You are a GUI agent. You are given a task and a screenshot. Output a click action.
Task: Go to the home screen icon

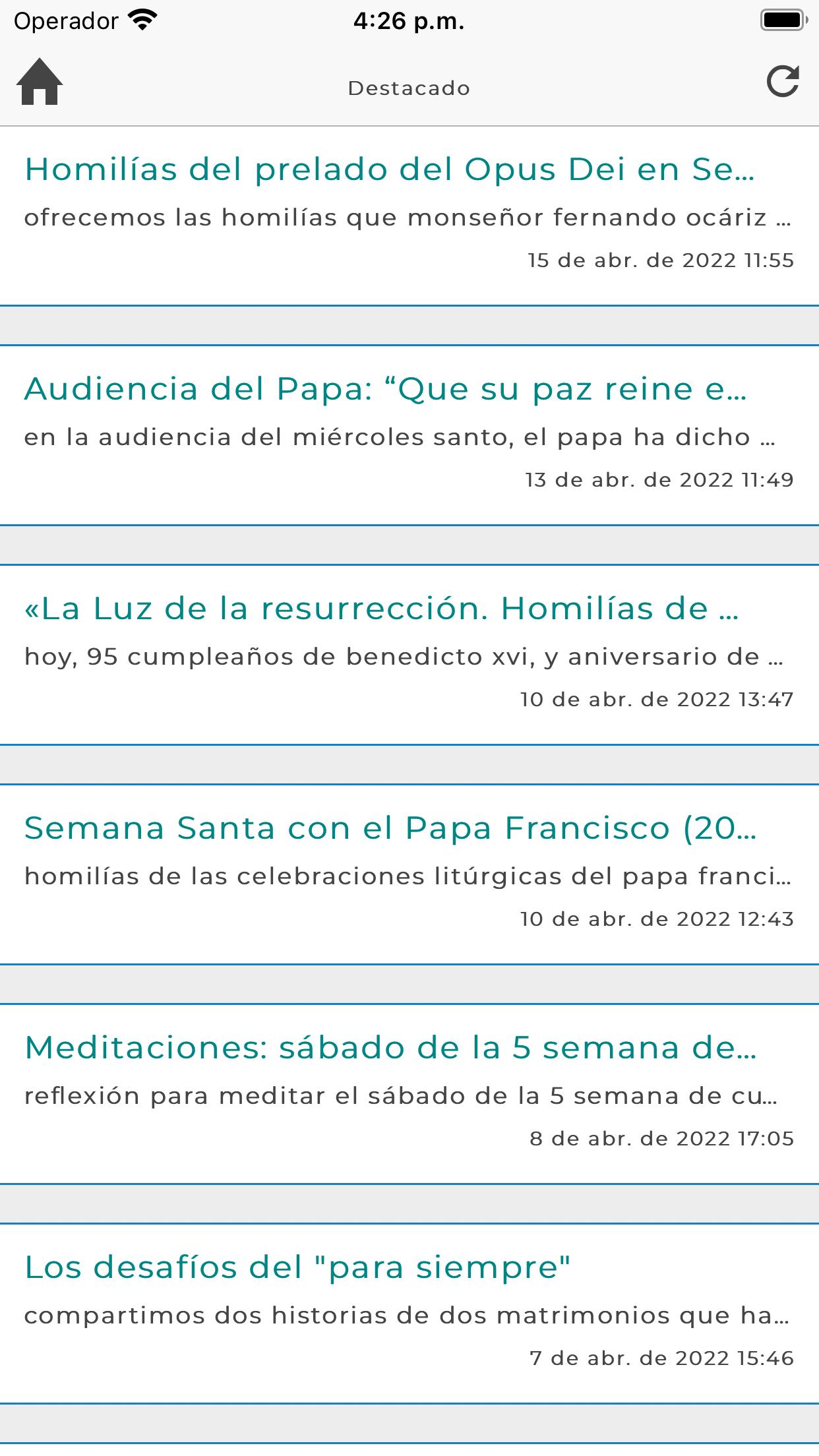pos(40,82)
